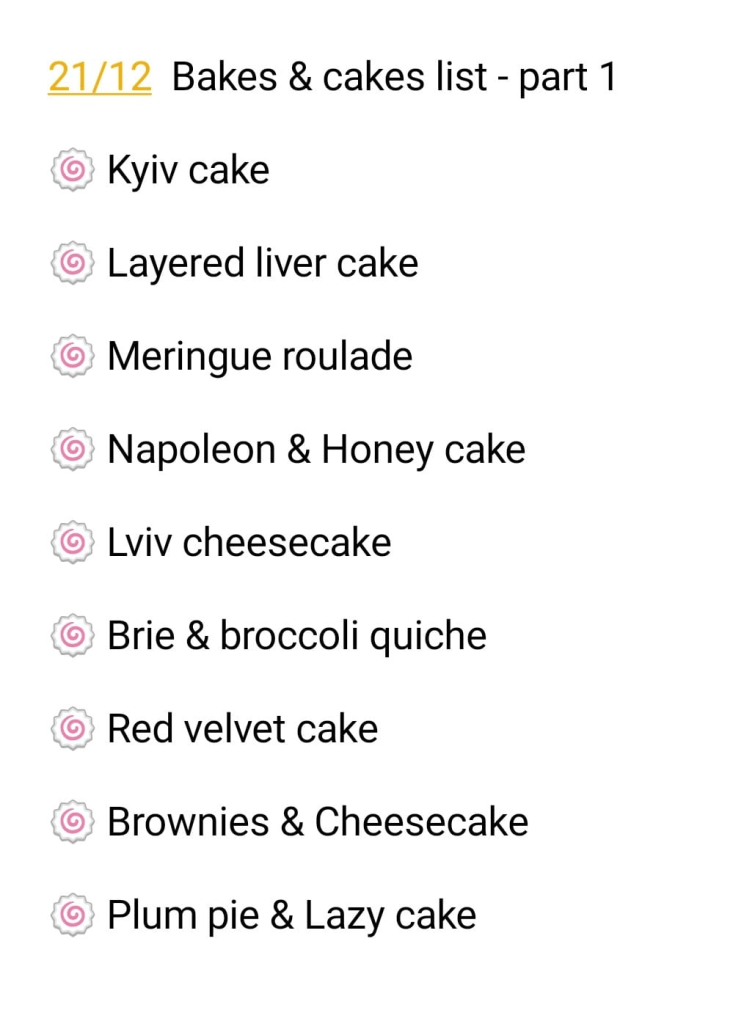The height and width of the screenshot is (1024, 733).
Task: Open the underlined 21/12 date link
Action: (99, 77)
